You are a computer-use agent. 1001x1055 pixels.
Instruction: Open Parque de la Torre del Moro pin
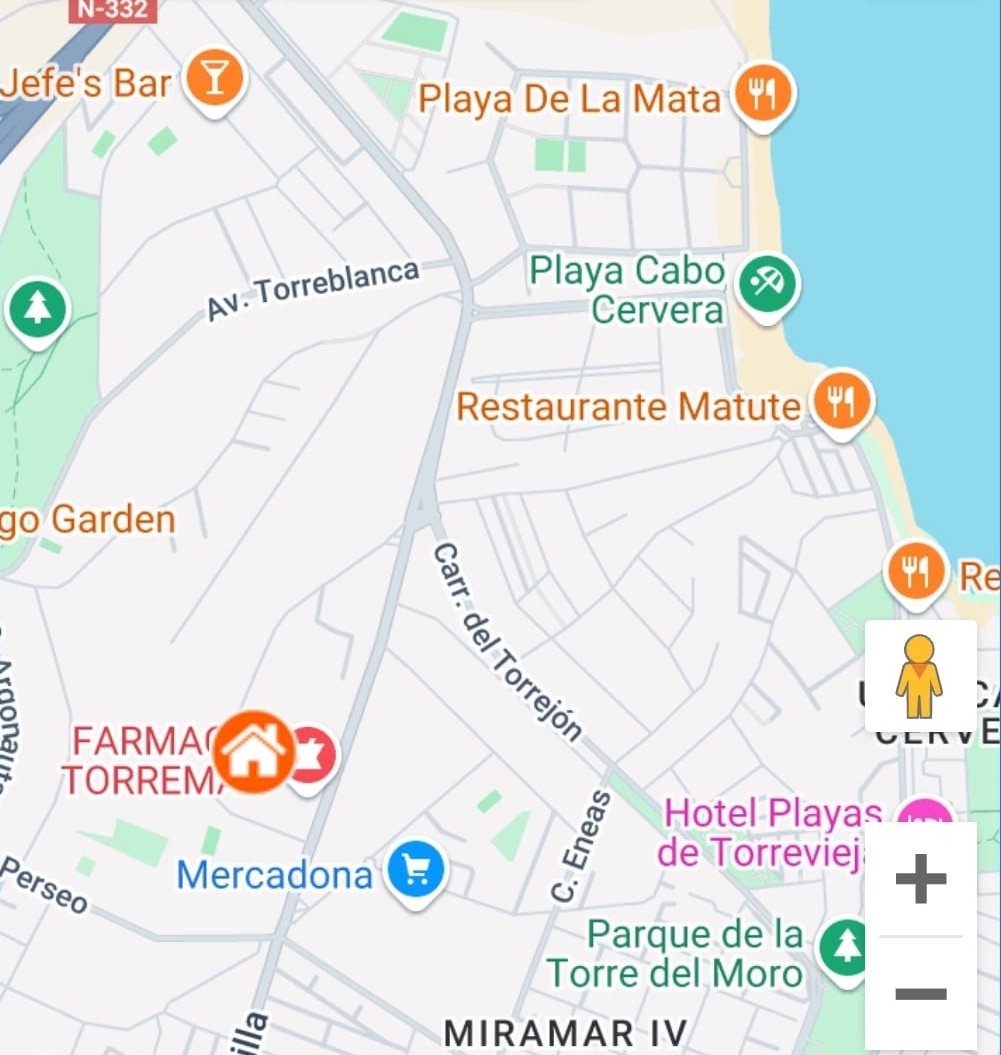[x=847, y=947]
